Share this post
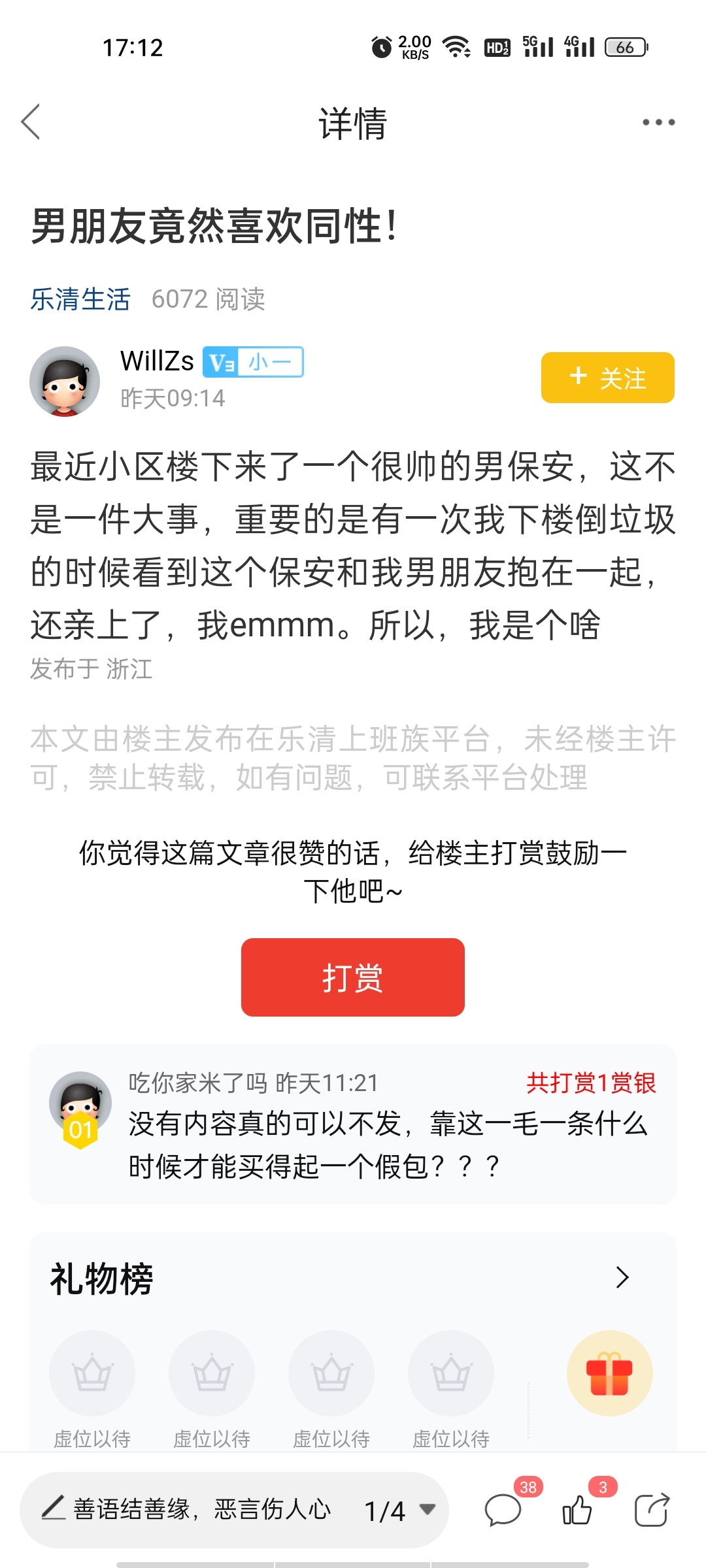 click(x=652, y=1510)
